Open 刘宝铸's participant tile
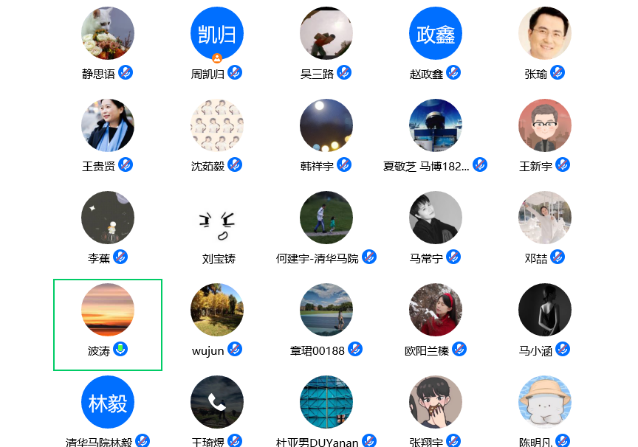The height and width of the screenshot is (447, 638). 217,218
